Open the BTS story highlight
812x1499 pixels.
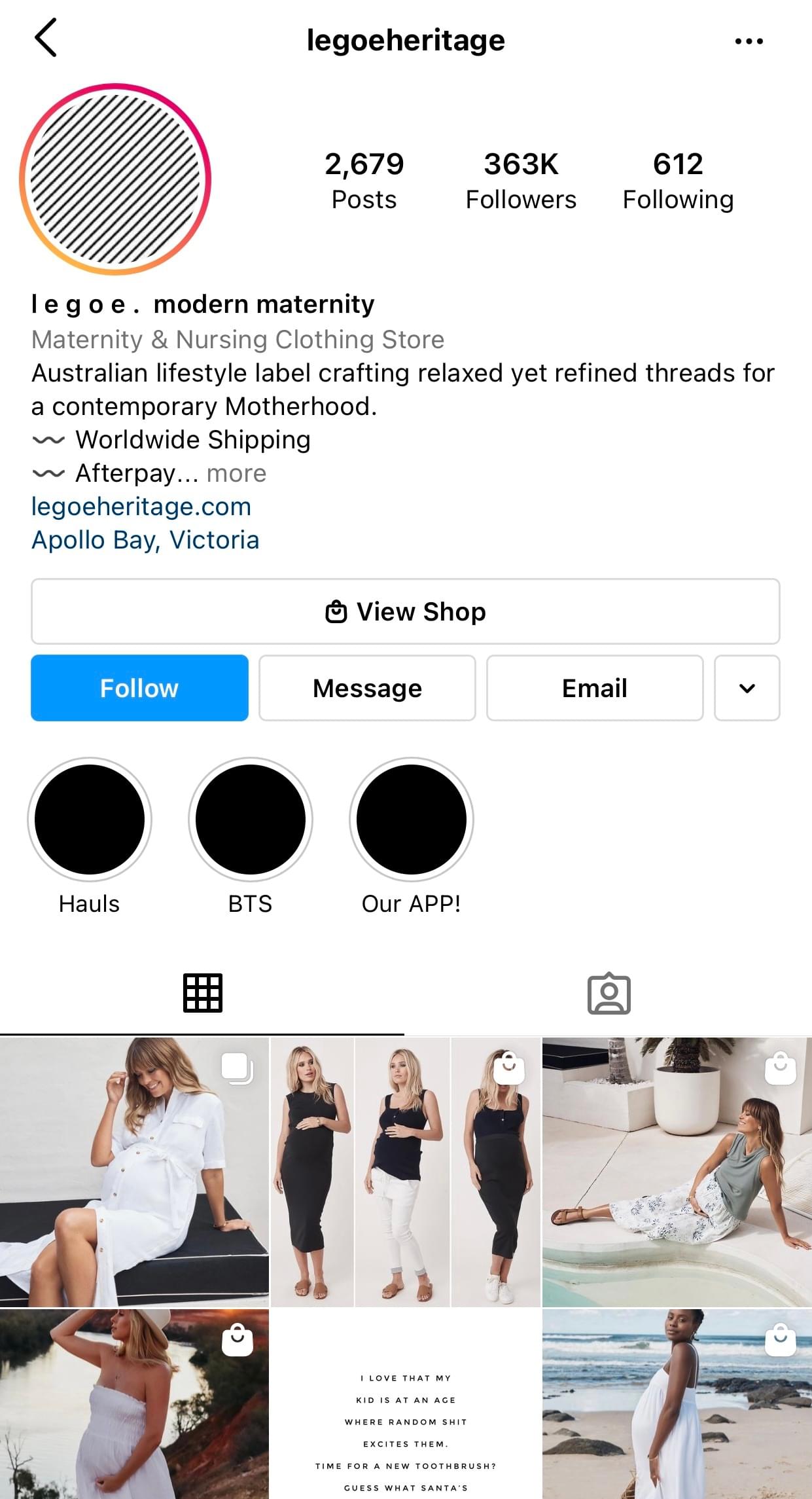tap(251, 820)
